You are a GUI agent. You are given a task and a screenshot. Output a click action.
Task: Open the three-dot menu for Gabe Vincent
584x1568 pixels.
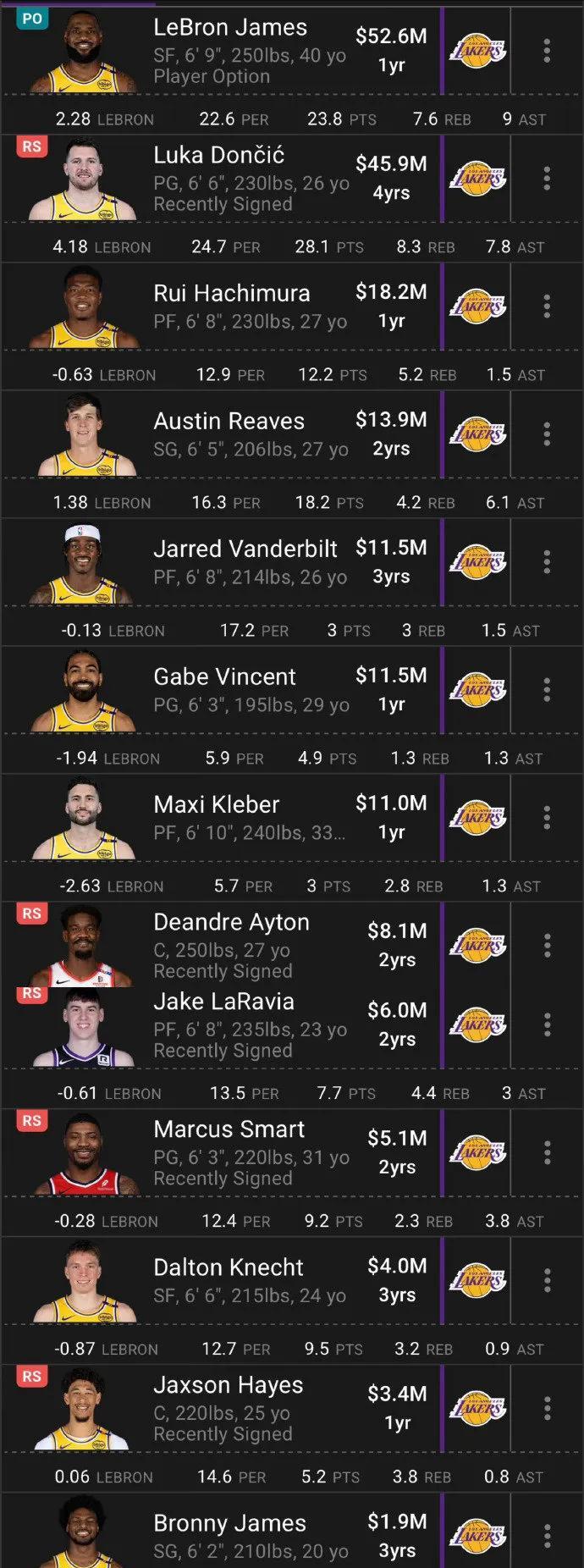[547, 690]
